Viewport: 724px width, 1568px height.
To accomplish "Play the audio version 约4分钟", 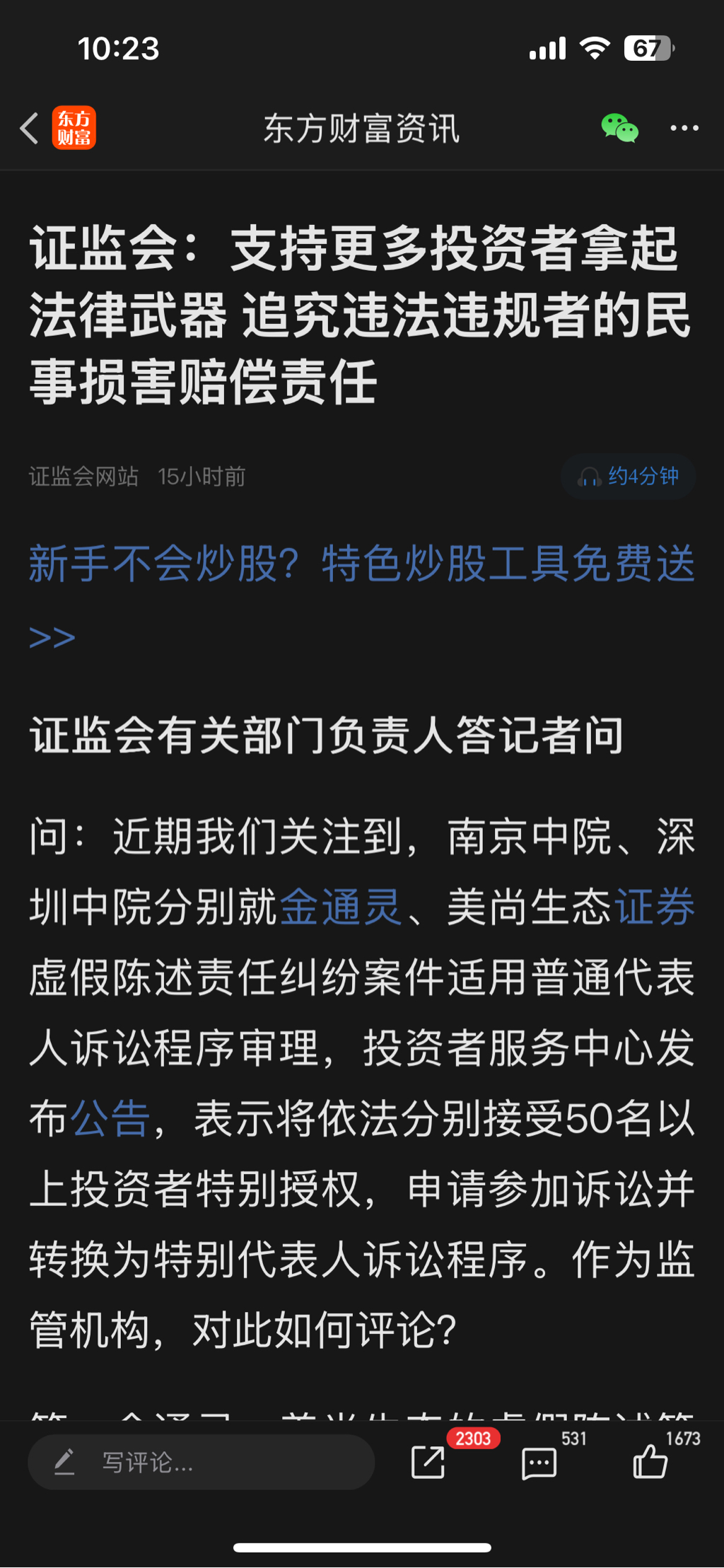I will pyautogui.click(x=629, y=477).
